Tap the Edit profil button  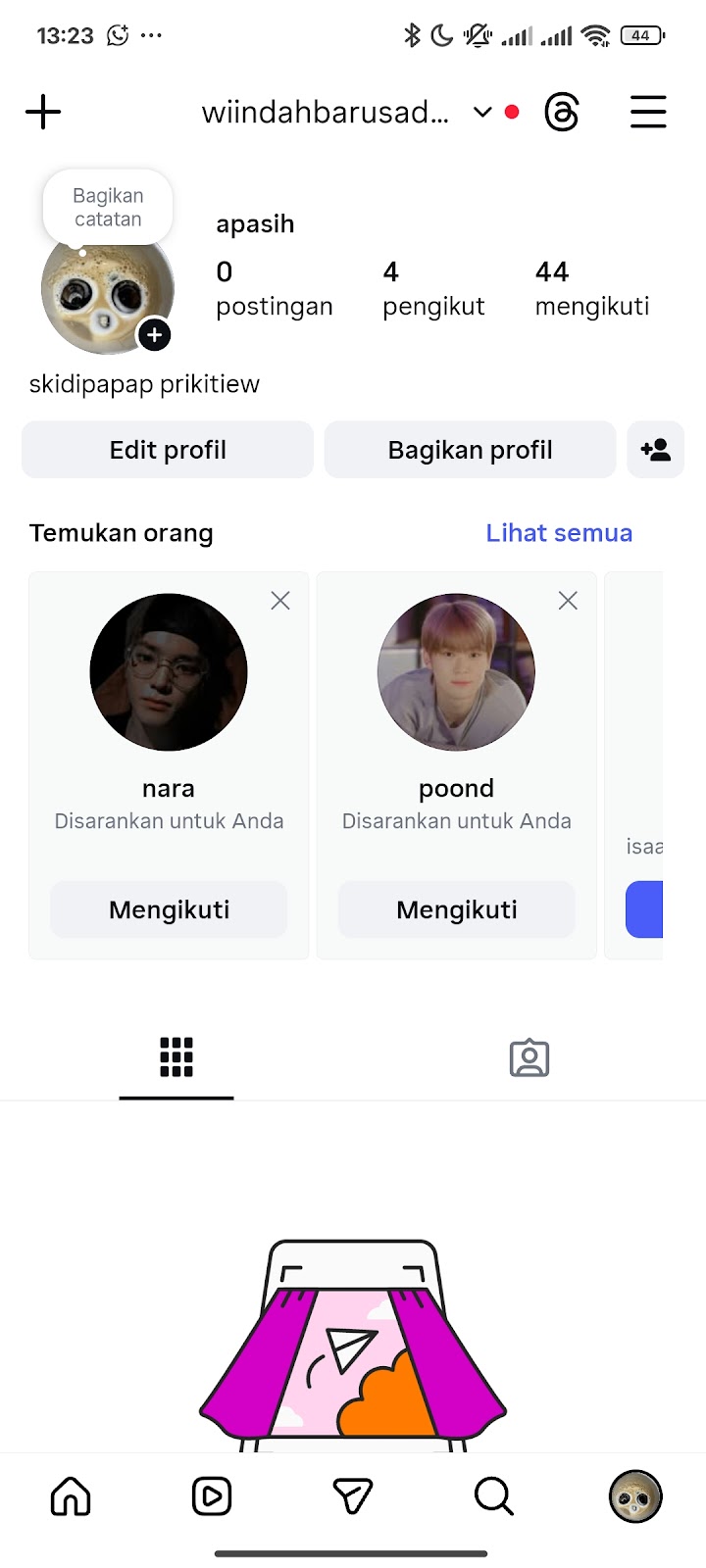(168, 450)
